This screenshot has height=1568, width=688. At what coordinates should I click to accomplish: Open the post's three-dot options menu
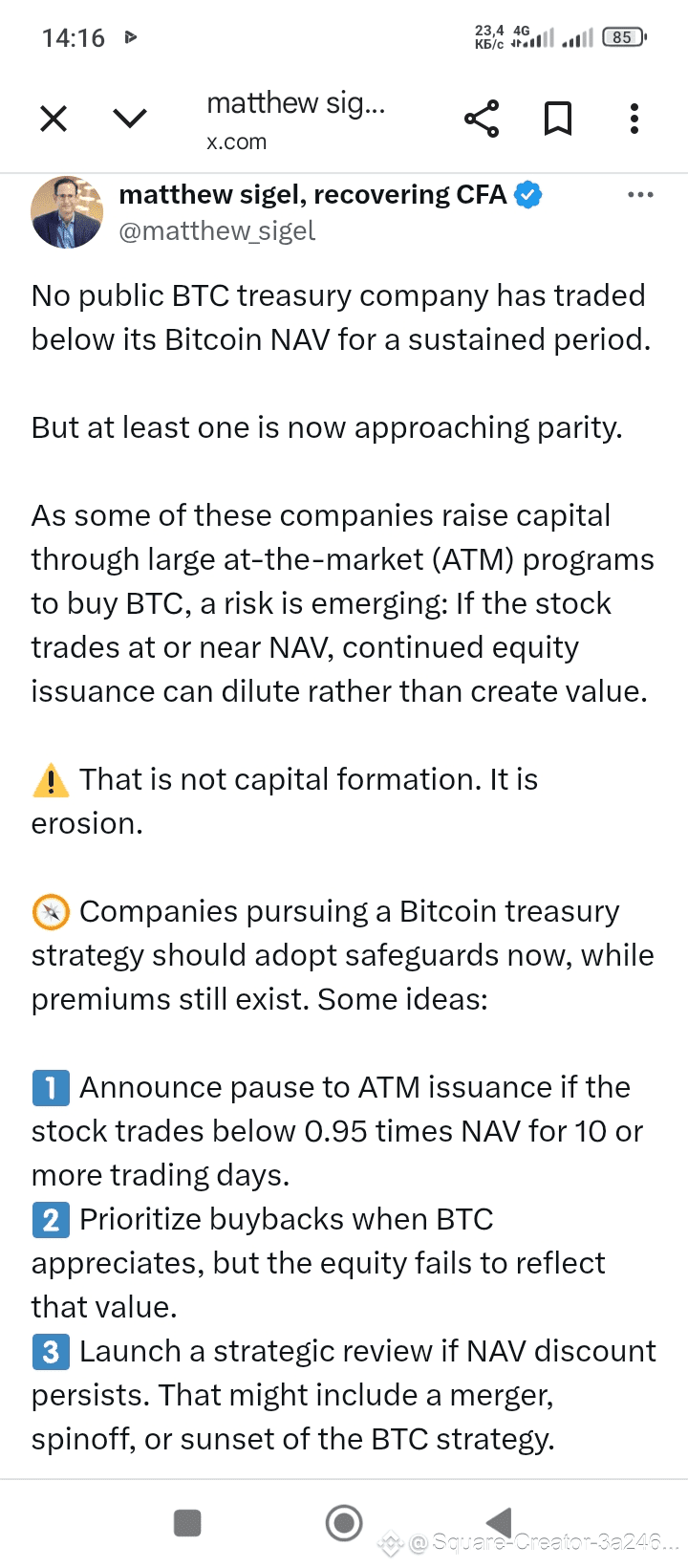point(640,195)
